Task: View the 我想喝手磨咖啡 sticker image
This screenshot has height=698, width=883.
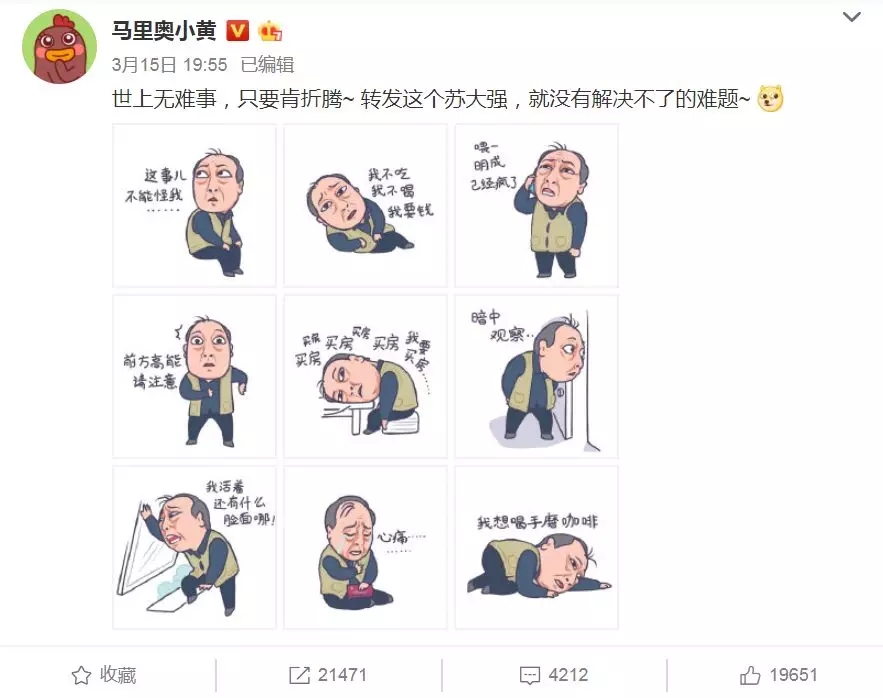Action: [x=536, y=547]
